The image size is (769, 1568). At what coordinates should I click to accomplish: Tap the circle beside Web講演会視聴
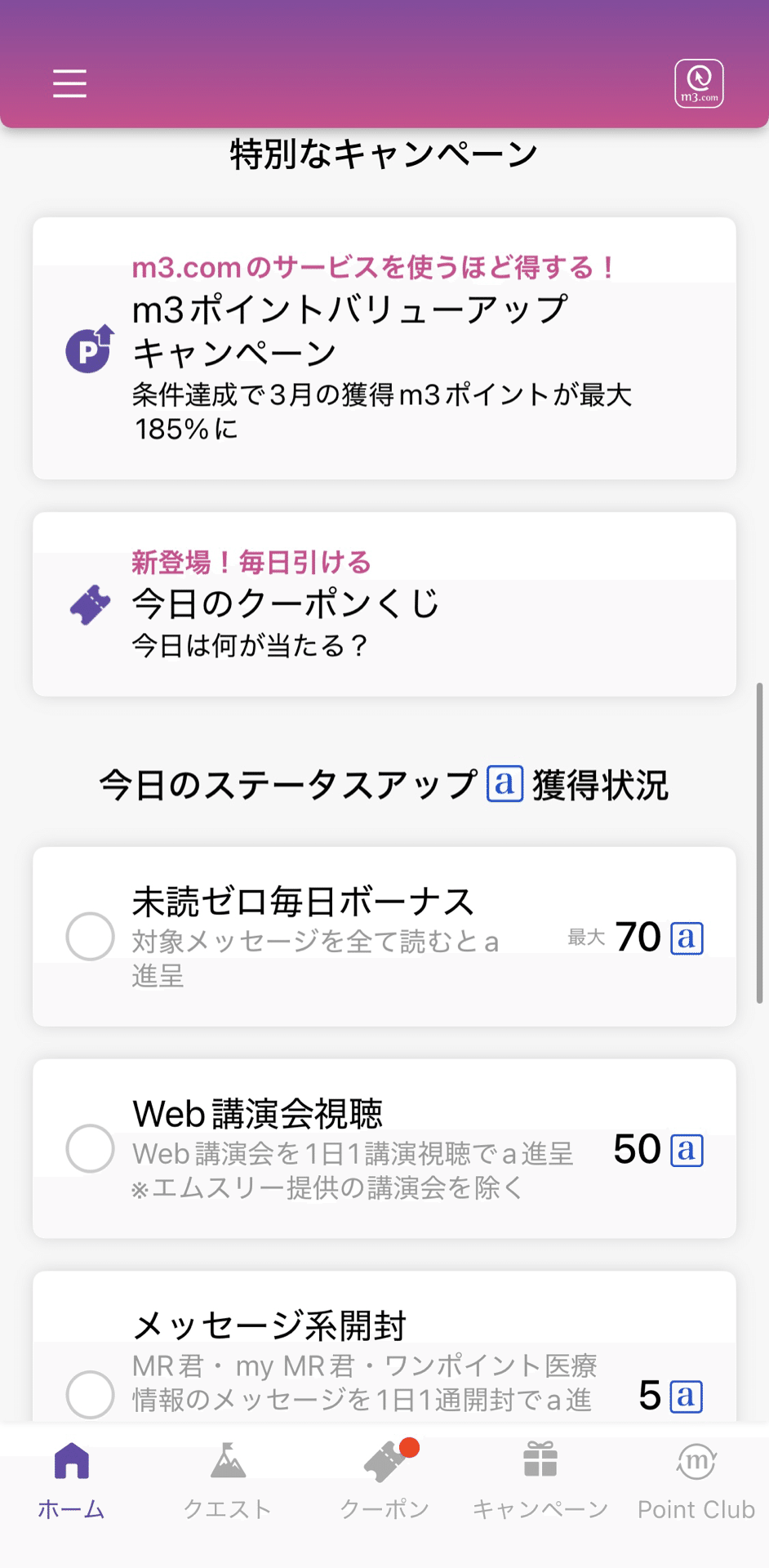coord(90,1150)
